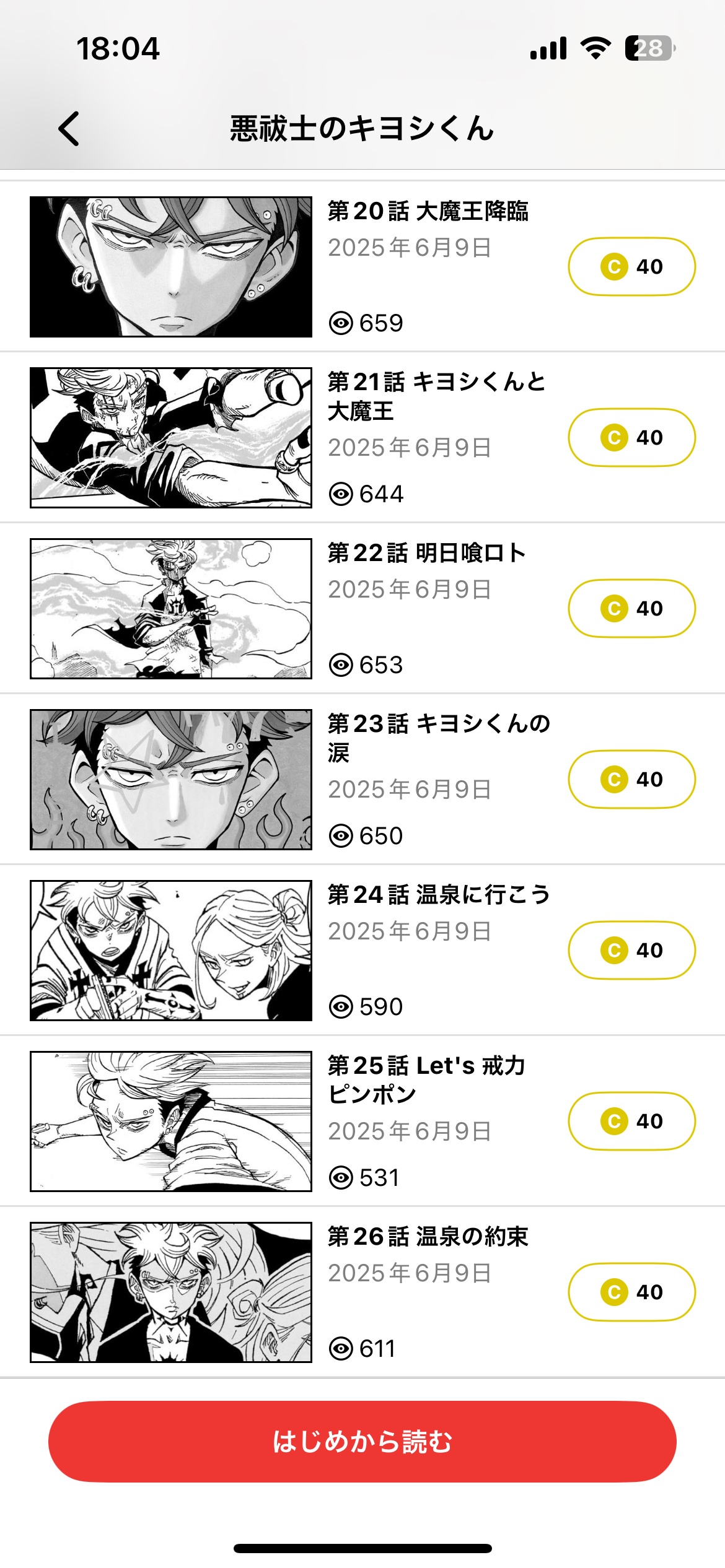Screen dimensions: 725x1568
Task: Tap the 40-coin button for 第24話 温泉に行こう
Action: tap(631, 950)
